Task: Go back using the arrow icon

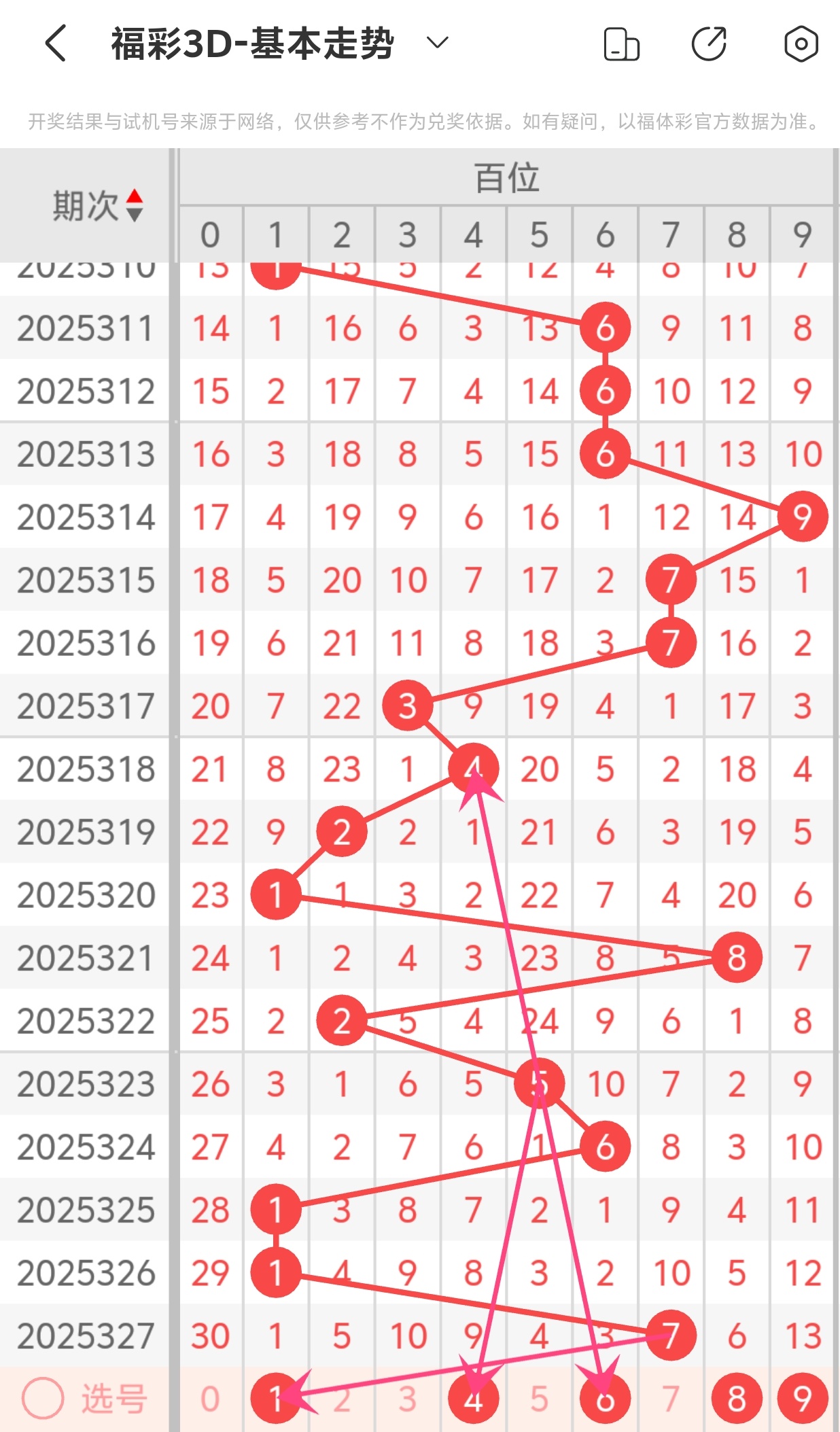Action: [x=56, y=43]
